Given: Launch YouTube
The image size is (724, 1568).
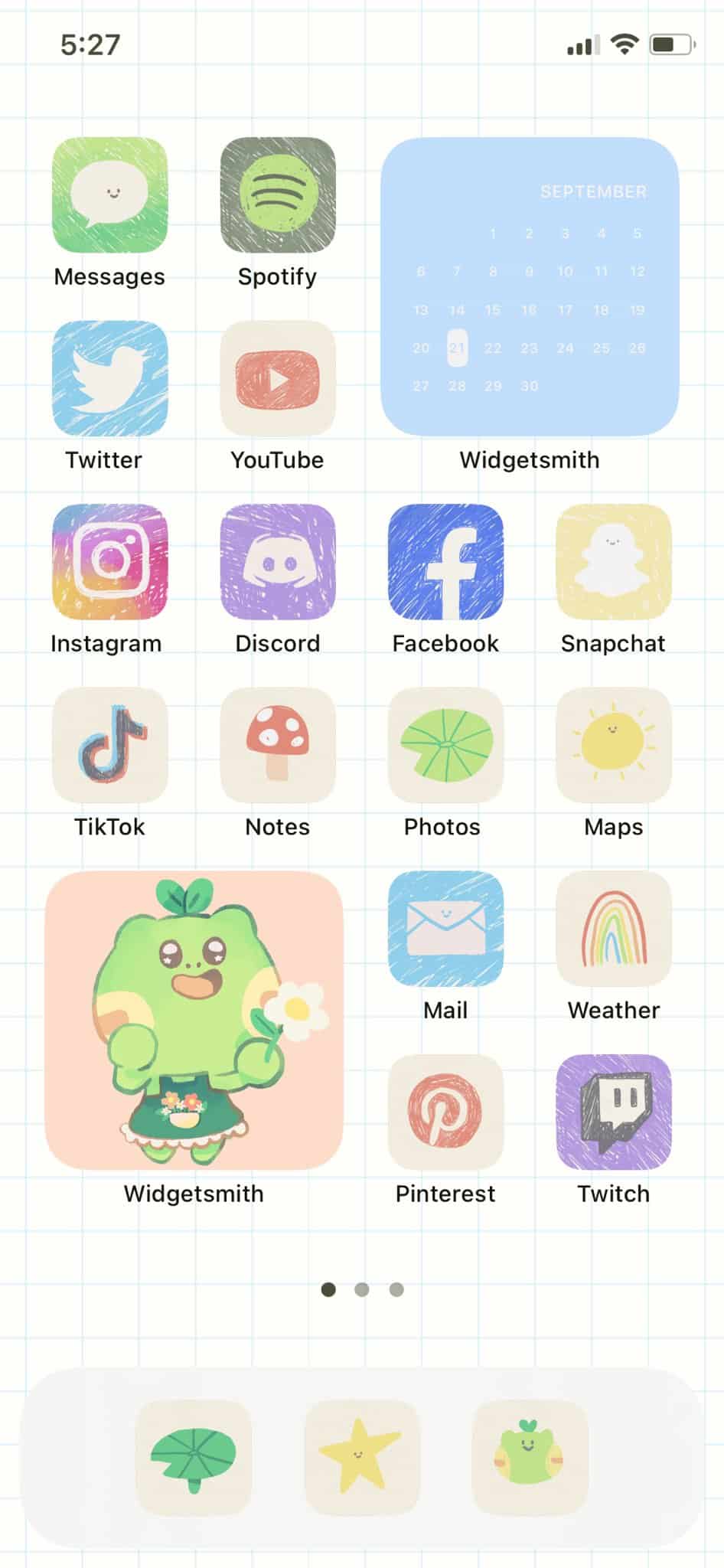Looking at the screenshot, I should (278, 378).
